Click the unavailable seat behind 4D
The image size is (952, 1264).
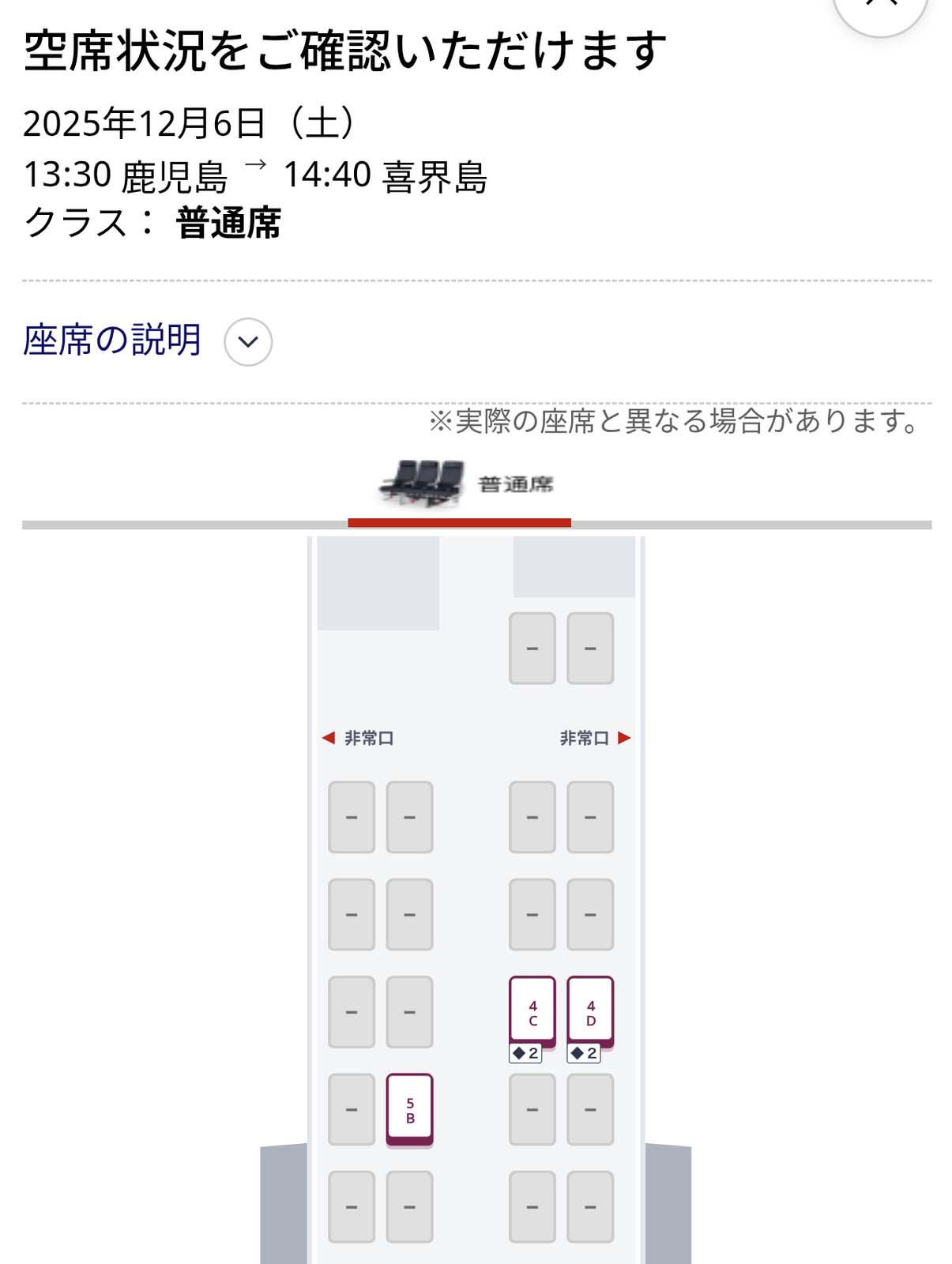point(589,1109)
